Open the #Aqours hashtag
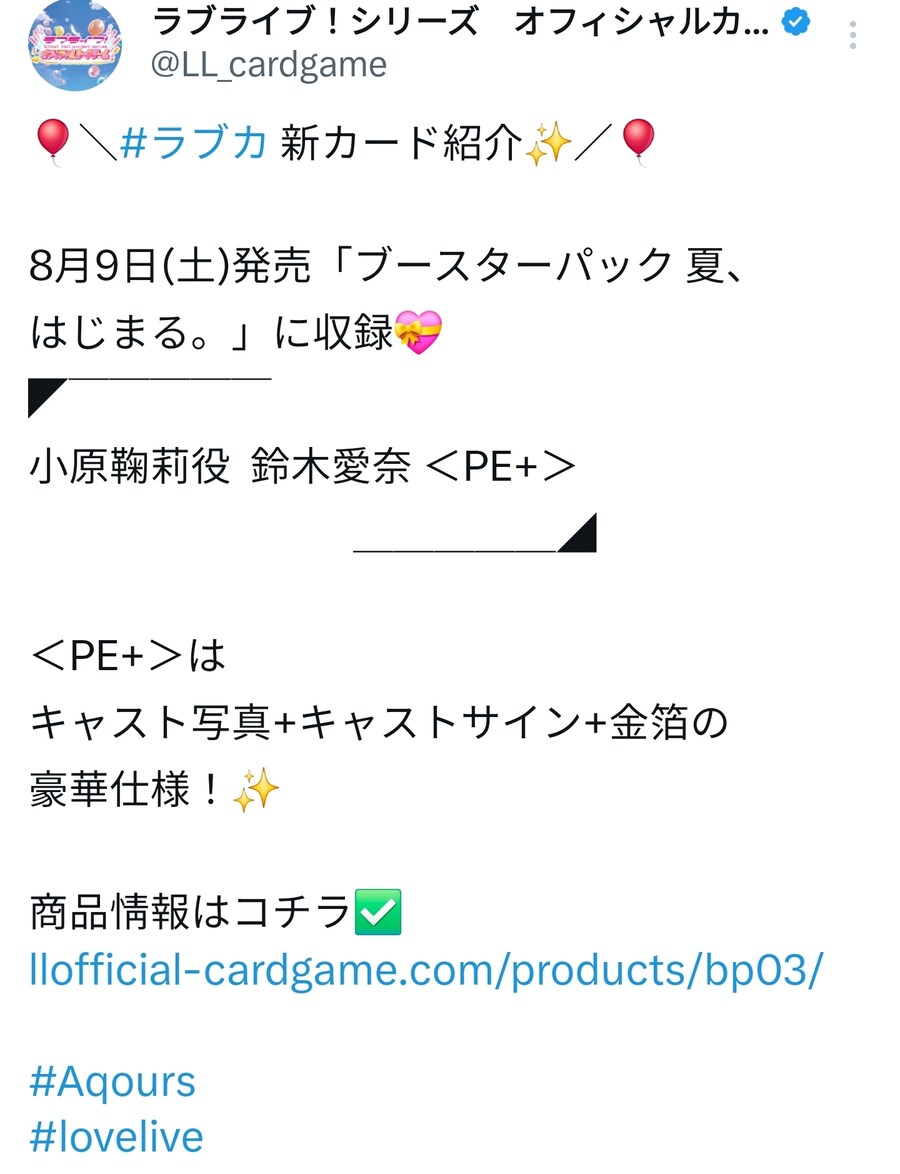The height and width of the screenshot is (1174, 900). [x=110, y=1081]
